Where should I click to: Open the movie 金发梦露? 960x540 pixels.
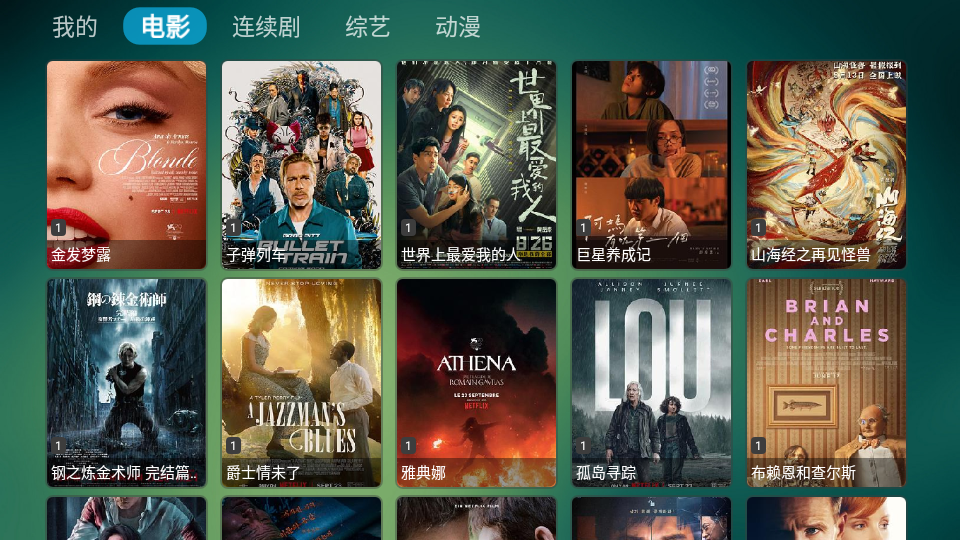click(x=126, y=165)
